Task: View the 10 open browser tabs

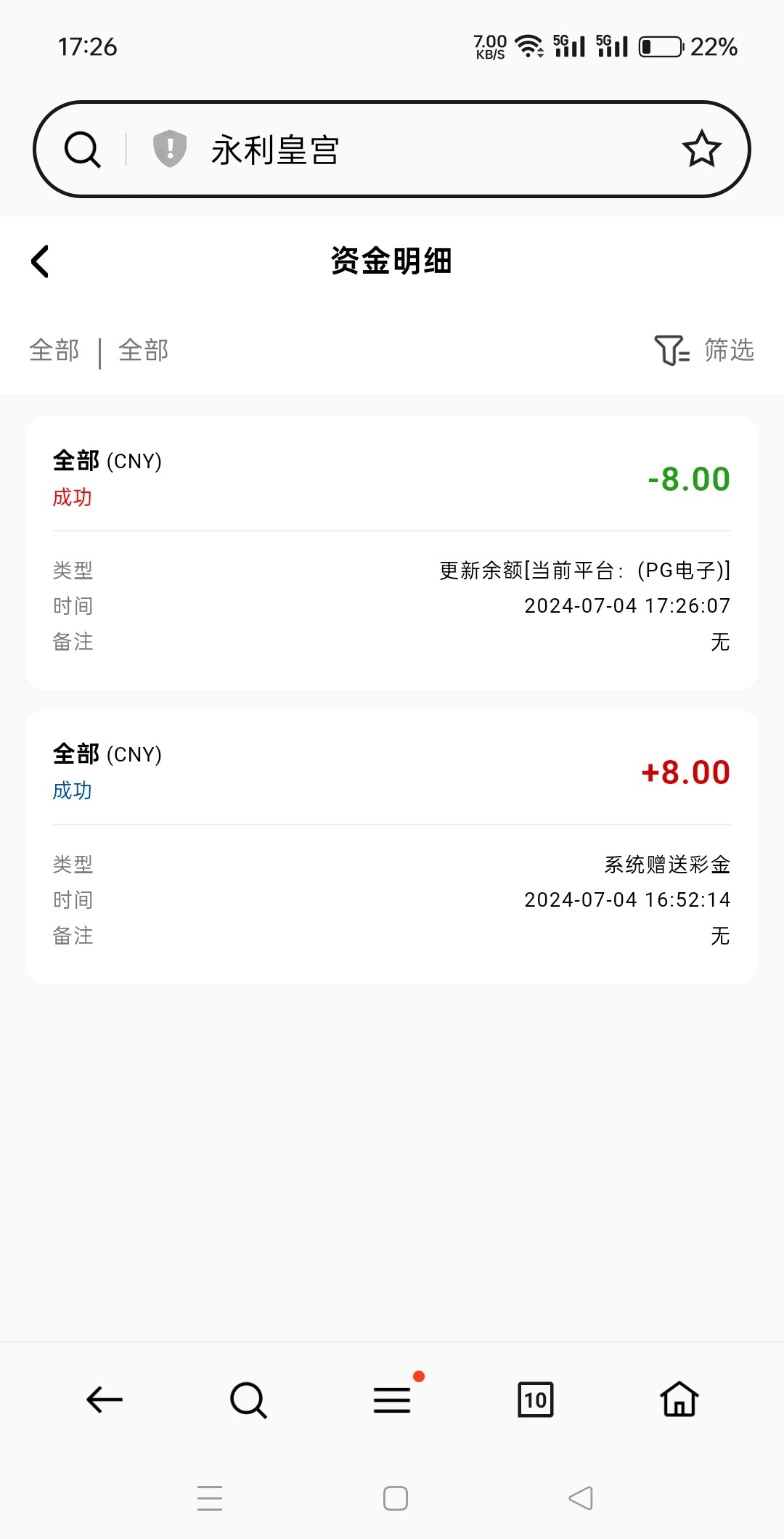Action: (536, 1400)
